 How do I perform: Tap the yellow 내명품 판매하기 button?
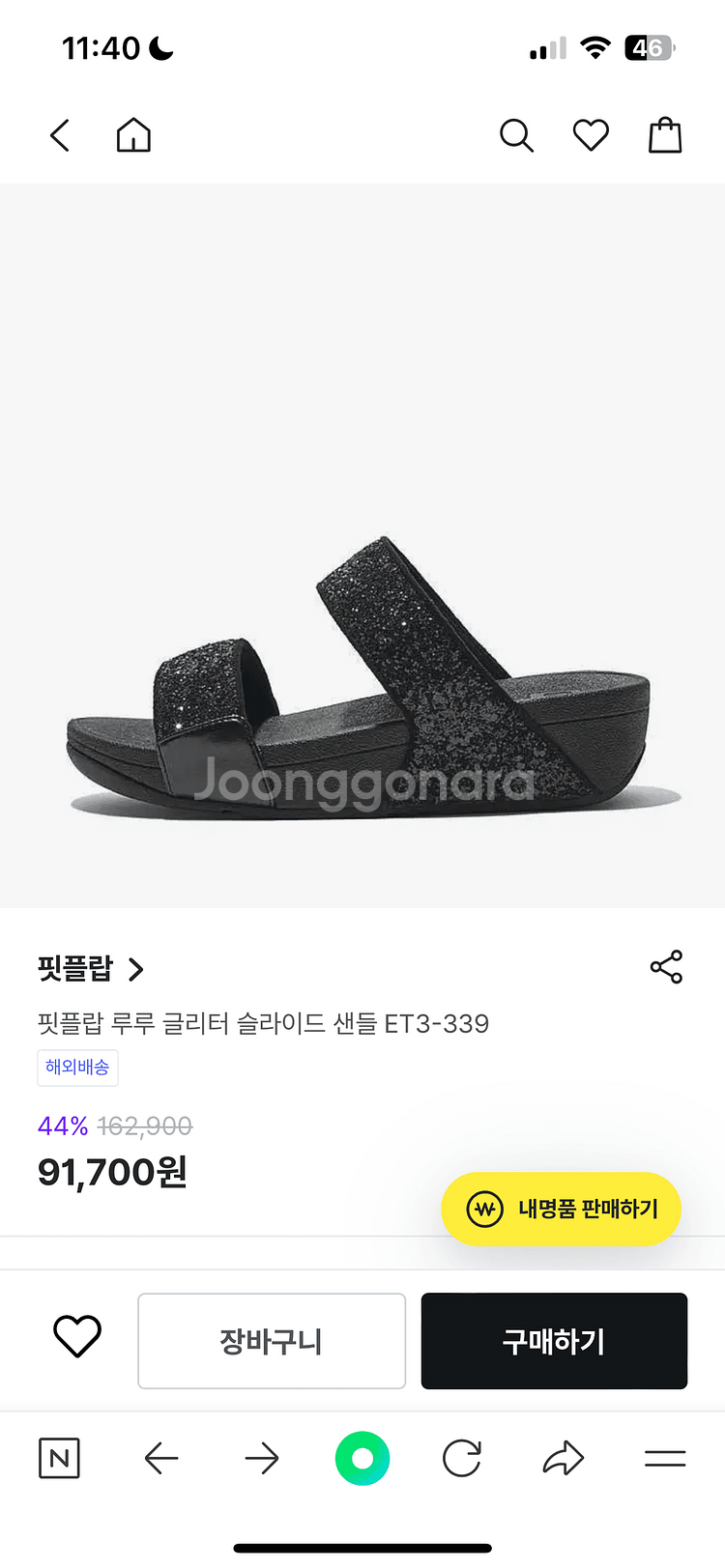click(x=561, y=1209)
